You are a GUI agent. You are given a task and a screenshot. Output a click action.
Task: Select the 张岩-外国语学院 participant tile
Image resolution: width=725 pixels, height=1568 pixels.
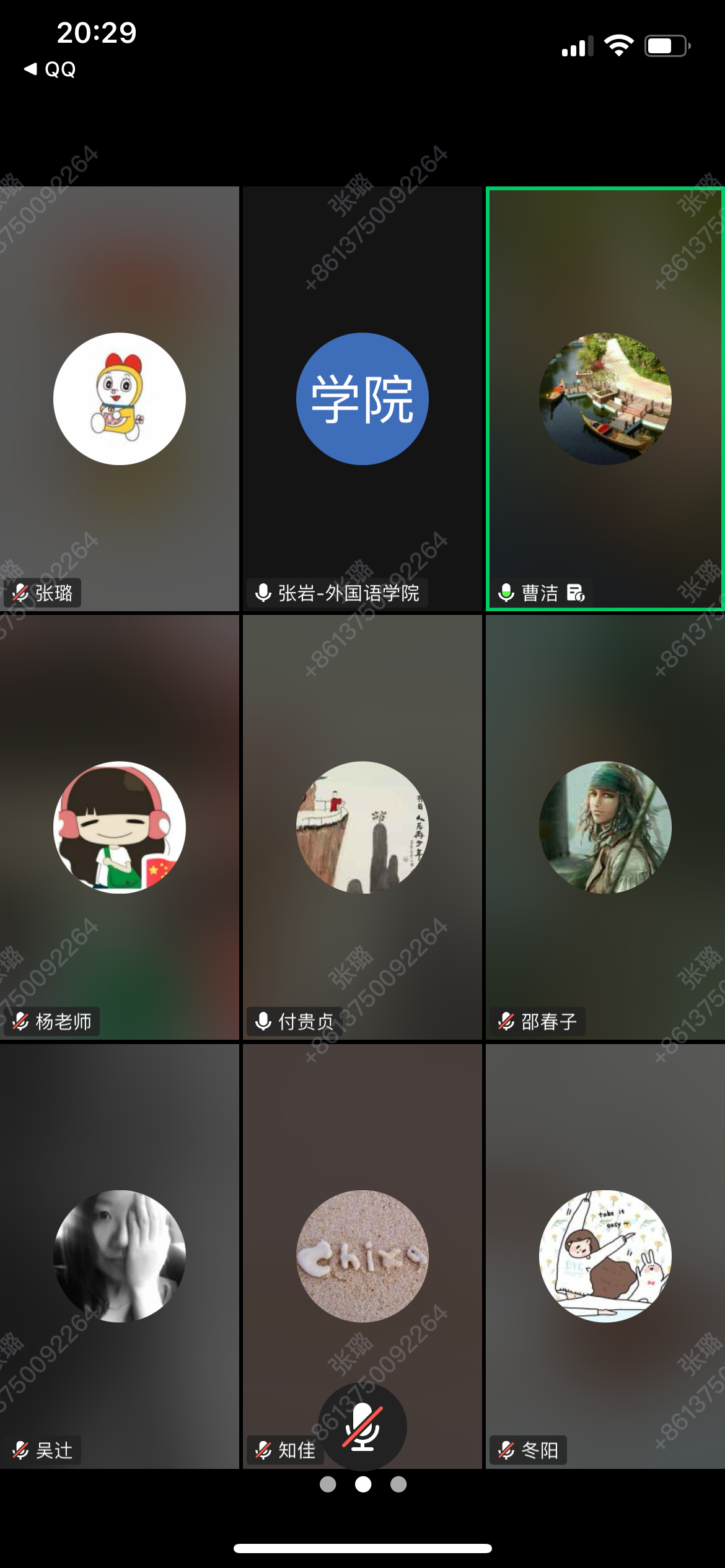pyautogui.click(x=362, y=399)
